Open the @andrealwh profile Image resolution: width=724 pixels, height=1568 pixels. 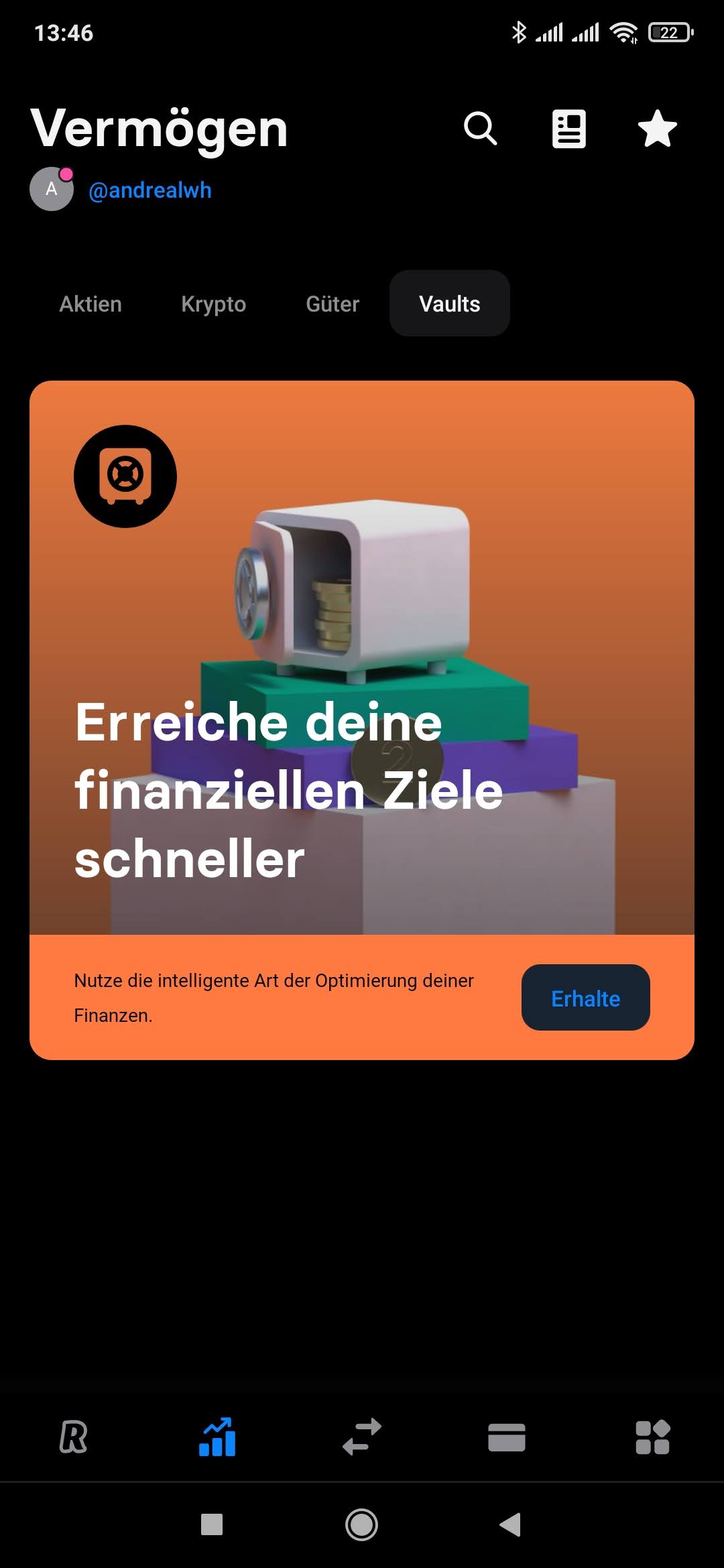[x=149, y=190]
